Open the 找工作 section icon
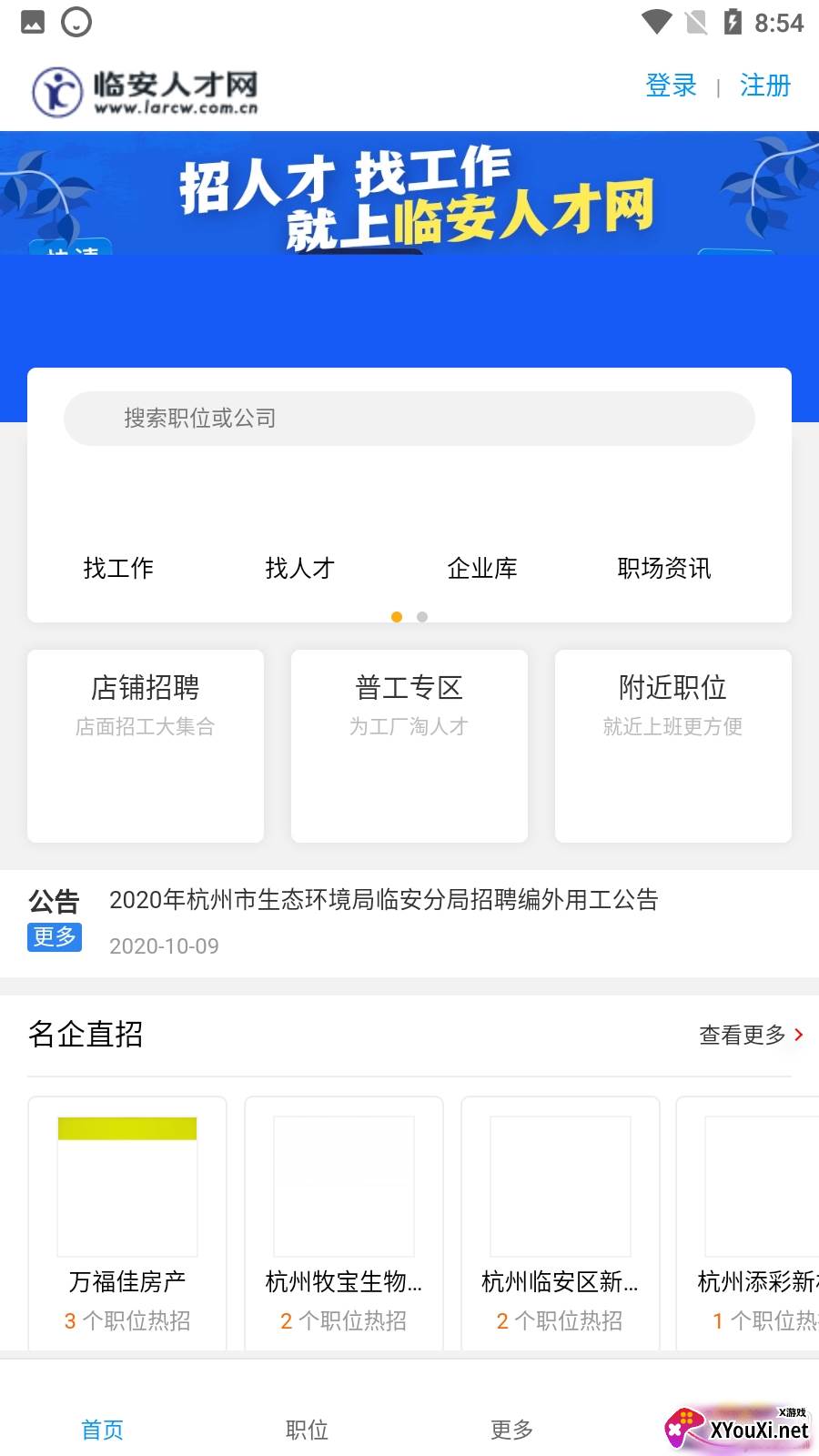This screenshot has width=819, height=1456. point(118,568)
